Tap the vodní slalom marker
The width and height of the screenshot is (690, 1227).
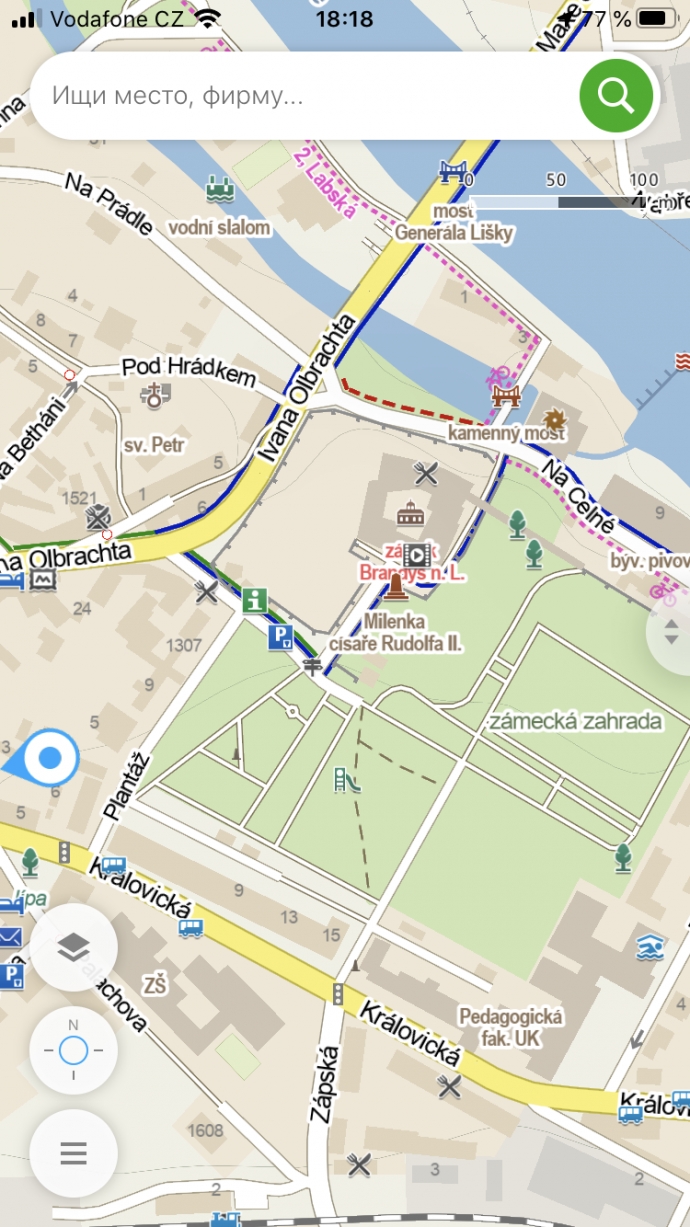pos(219,188)
